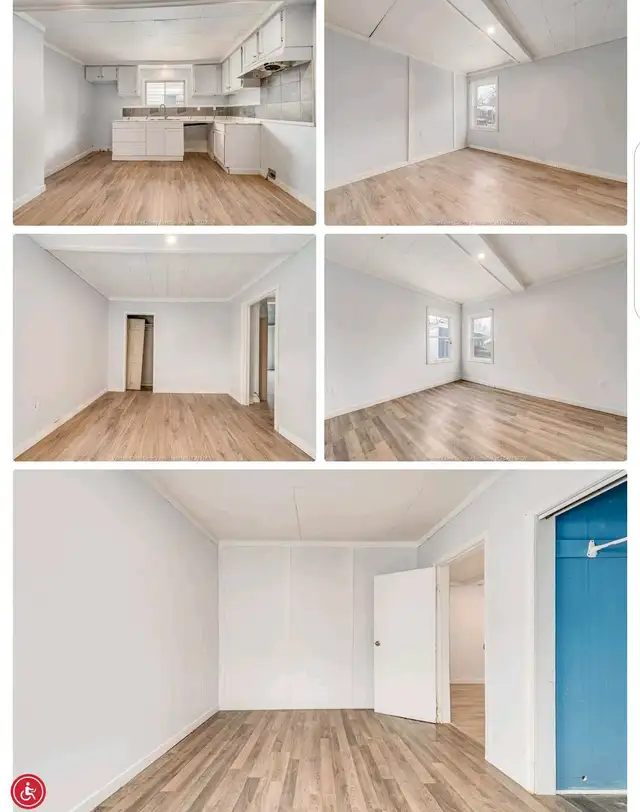Open the photo showing the open closet doorway

(164, 347)
